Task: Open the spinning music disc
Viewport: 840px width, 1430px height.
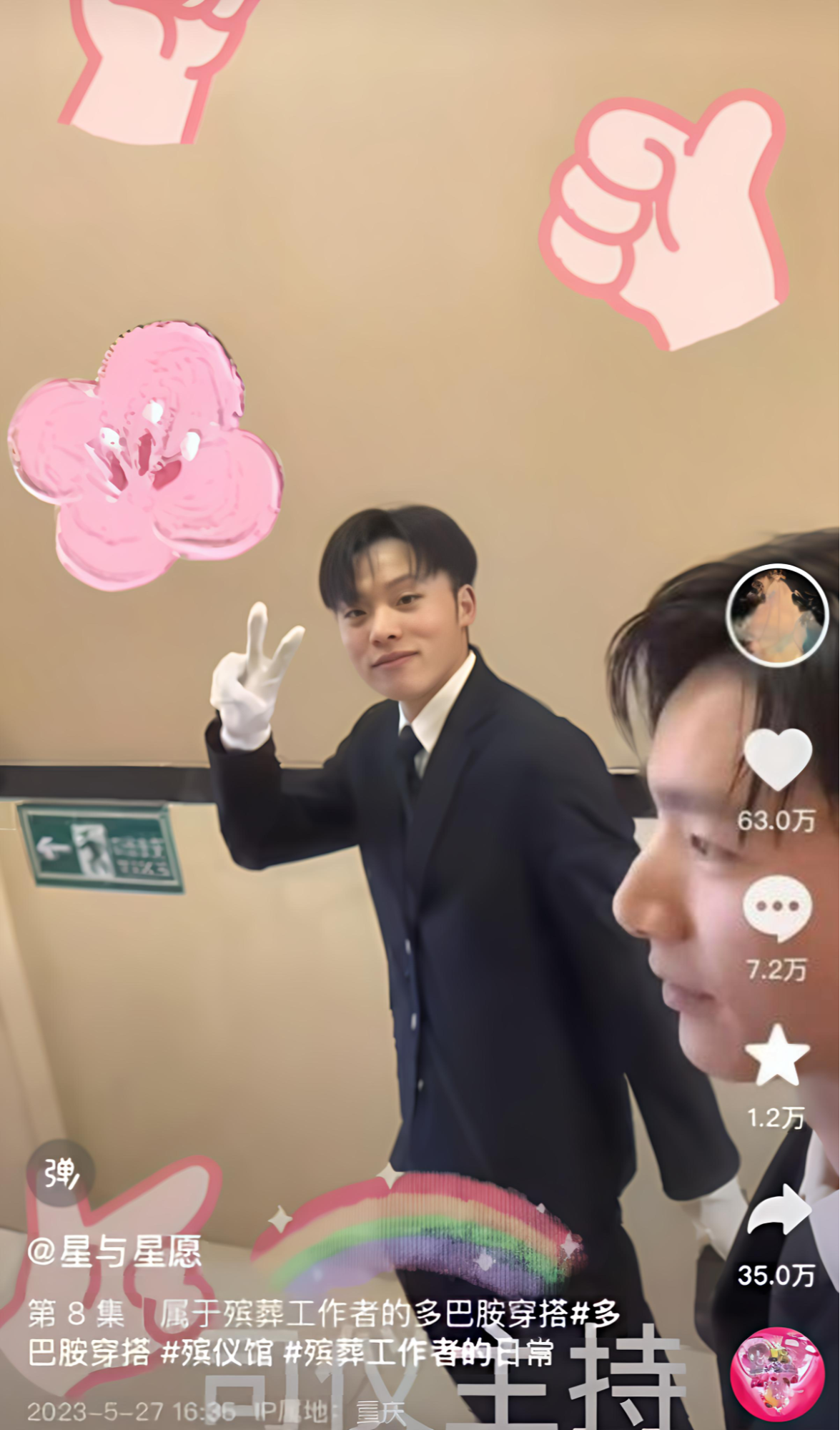Action: coord(777,1374)
